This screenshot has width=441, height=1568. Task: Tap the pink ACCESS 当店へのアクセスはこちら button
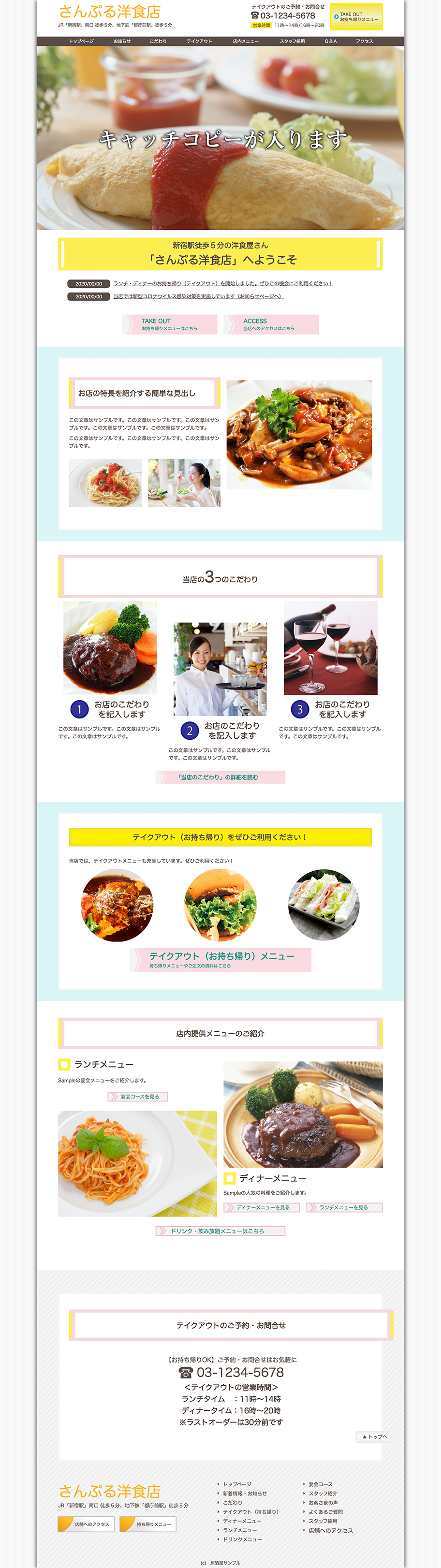pos(271,324)
